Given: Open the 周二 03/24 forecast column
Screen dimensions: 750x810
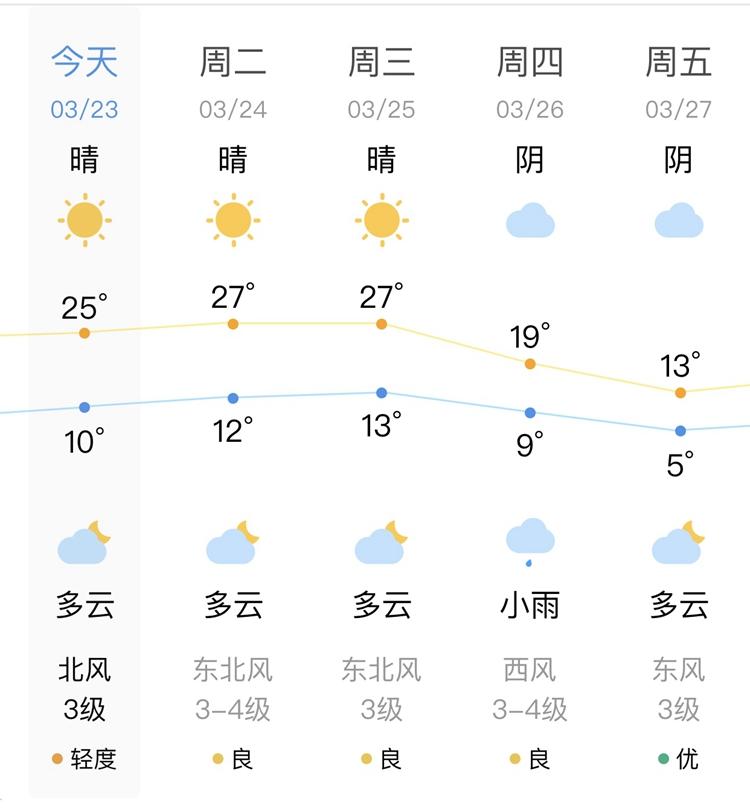Looking at the screenshot, I should pyautogui.click(x=233, y=400).
